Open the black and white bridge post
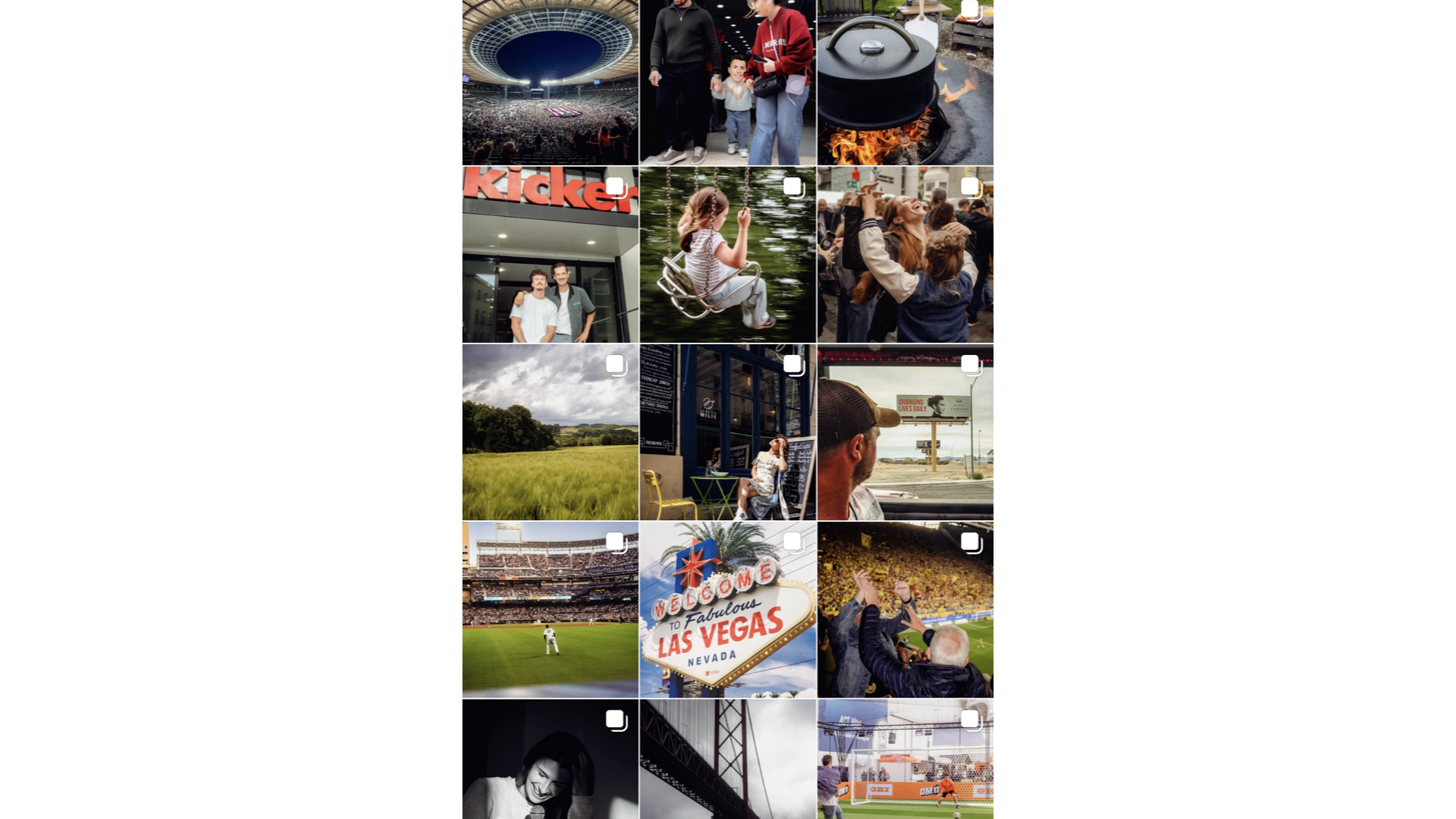 (x=727, y=758)
